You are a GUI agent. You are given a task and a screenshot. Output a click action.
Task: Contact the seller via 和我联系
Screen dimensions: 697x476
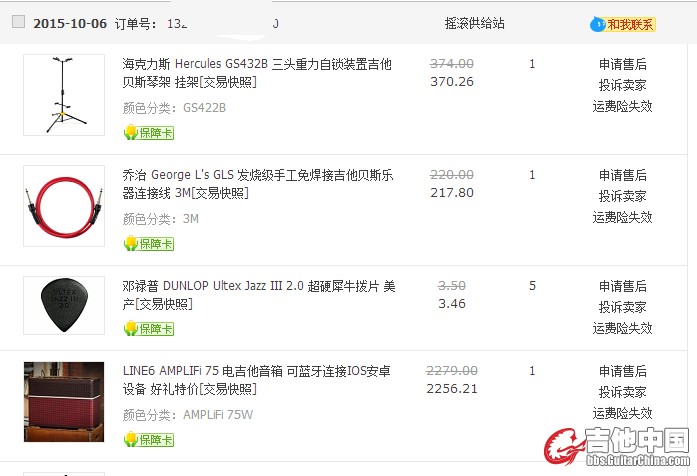click(628, 24)
